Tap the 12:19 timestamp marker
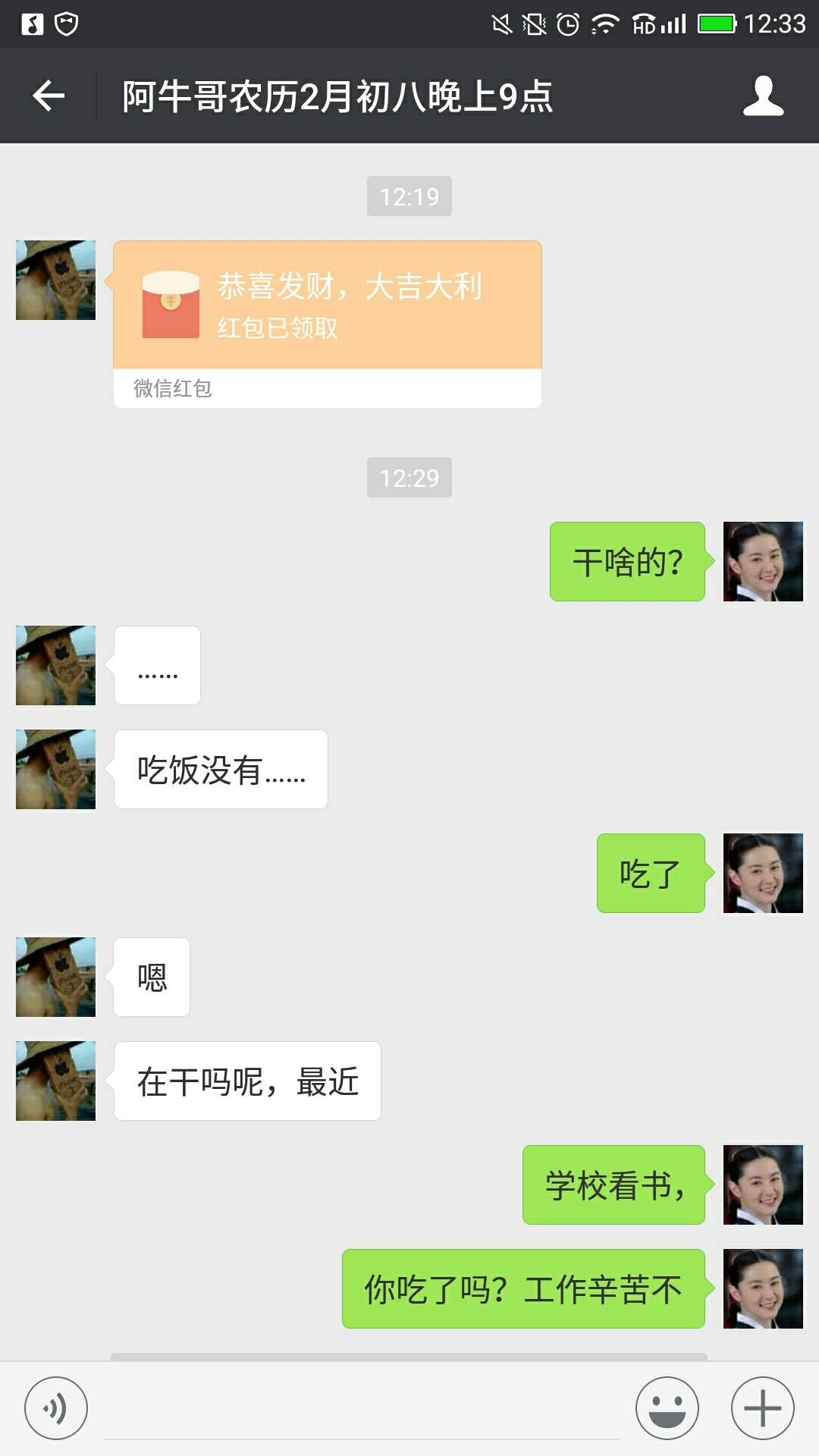819x1456 pixels. [x=408, y=195]
